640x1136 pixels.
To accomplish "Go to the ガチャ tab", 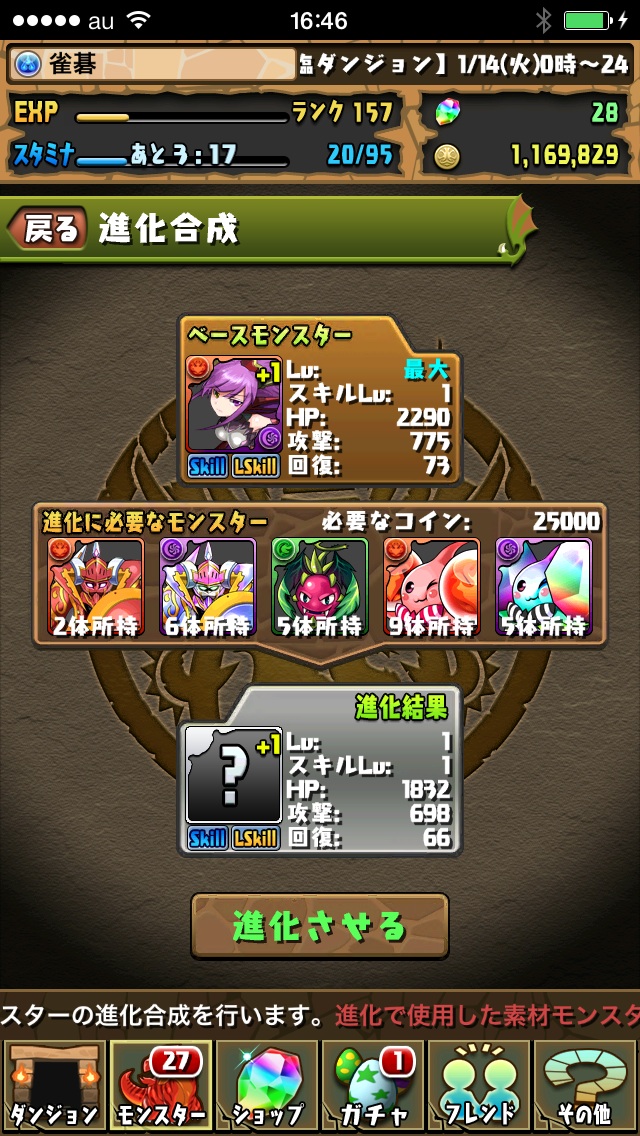I will pos(373,1086).
